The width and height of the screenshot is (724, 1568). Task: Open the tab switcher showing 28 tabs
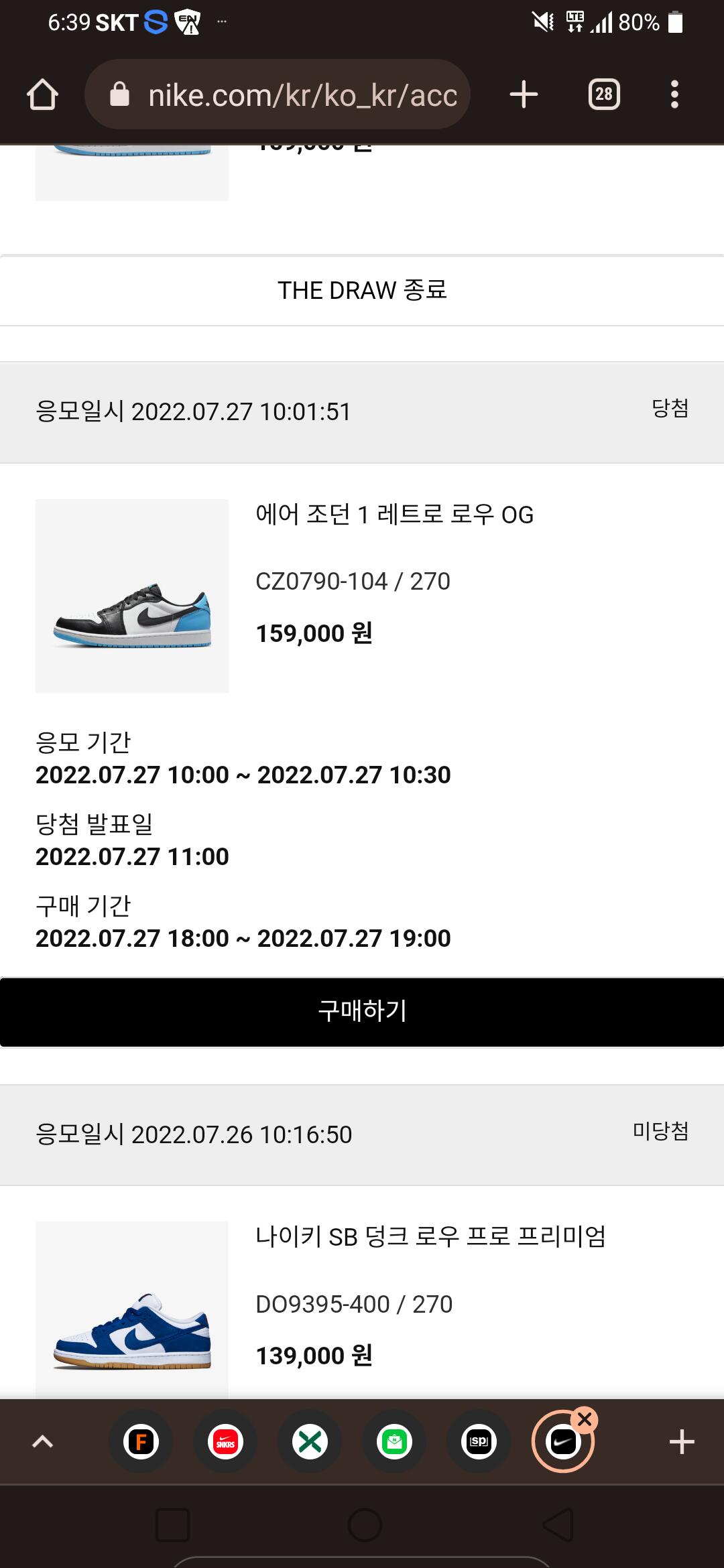click(x=603, y=94)
